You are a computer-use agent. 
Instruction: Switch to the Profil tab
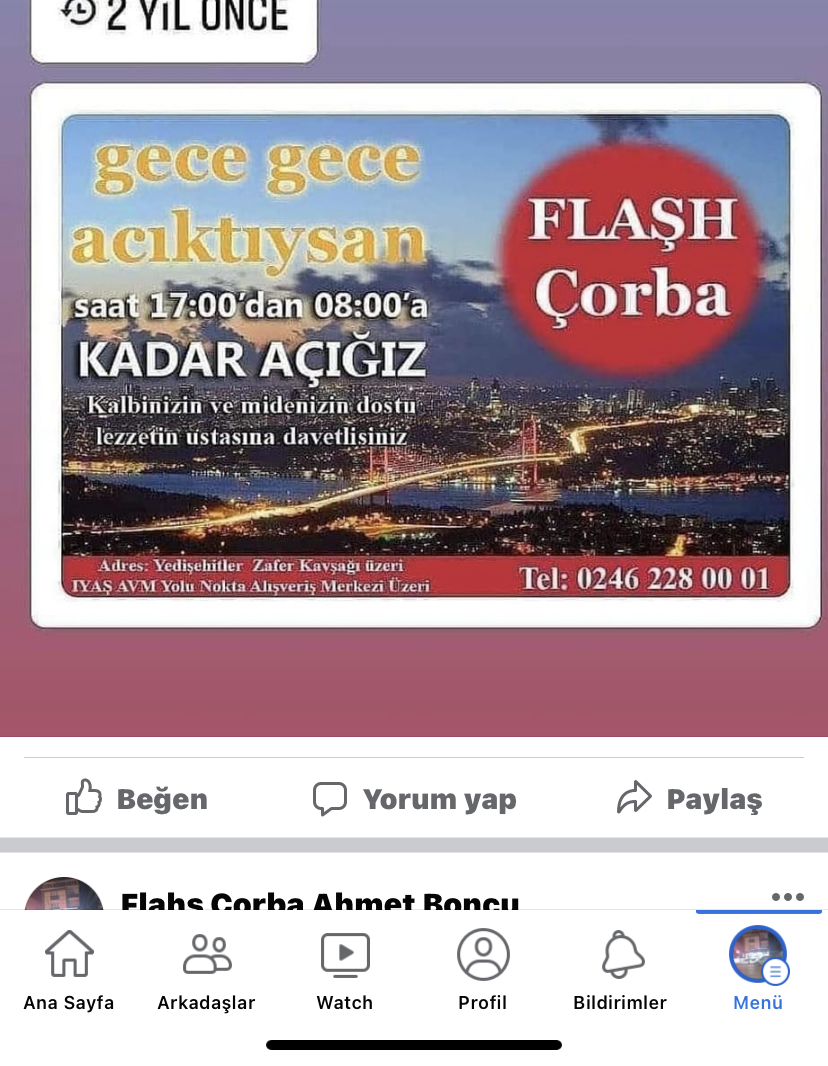click(x=482, y=953)
